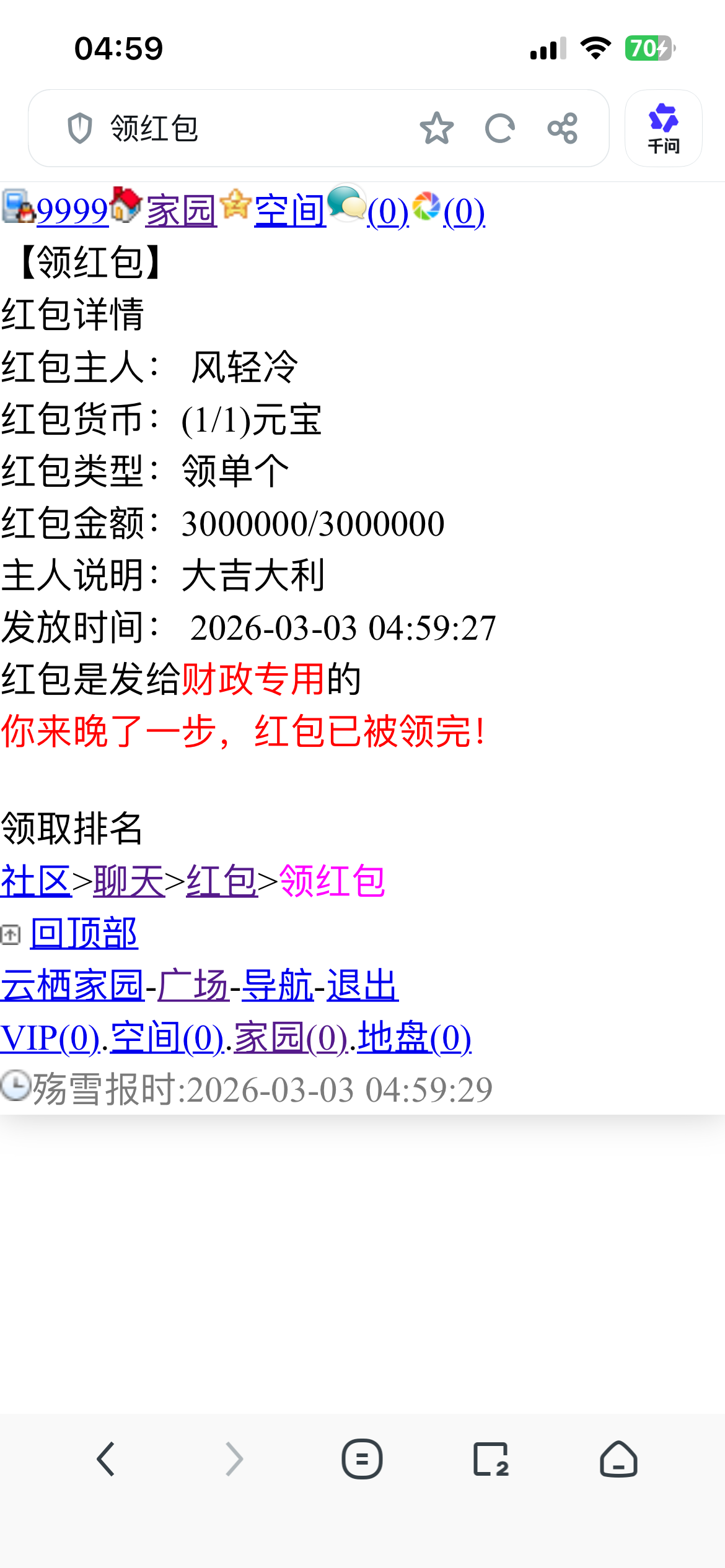Visit the 社区 breadcrumb link

(35, 881)
